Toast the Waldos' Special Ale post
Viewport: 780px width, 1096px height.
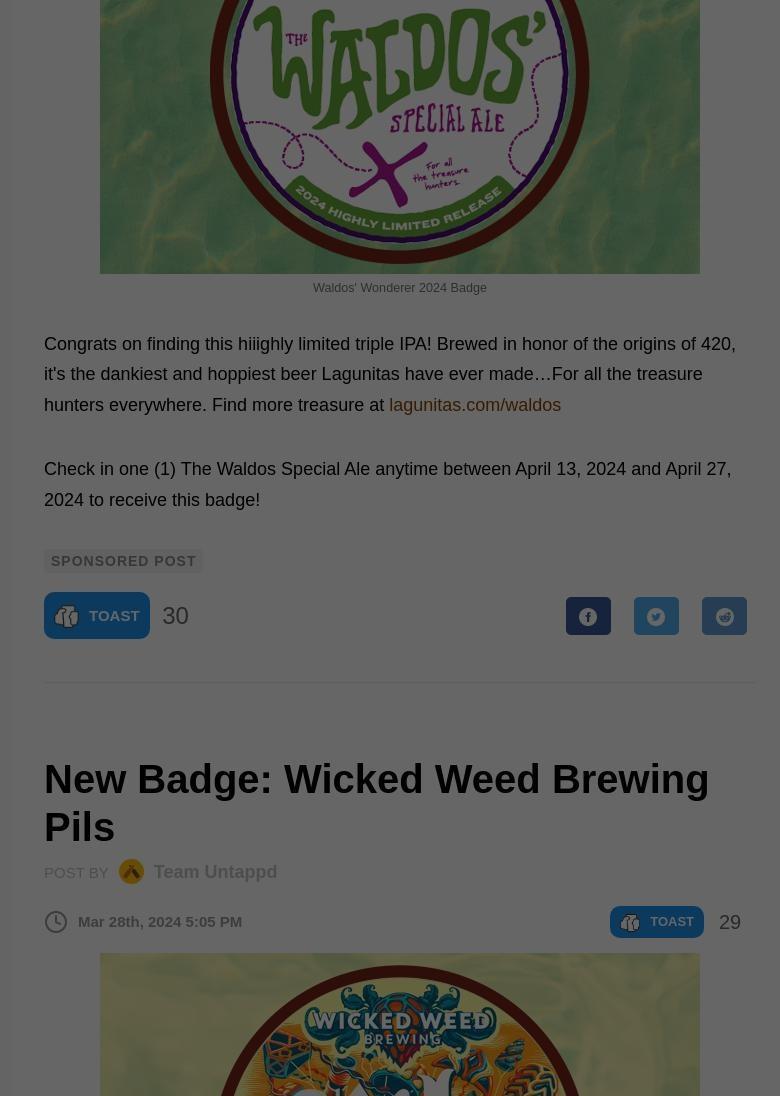[97, 616]
